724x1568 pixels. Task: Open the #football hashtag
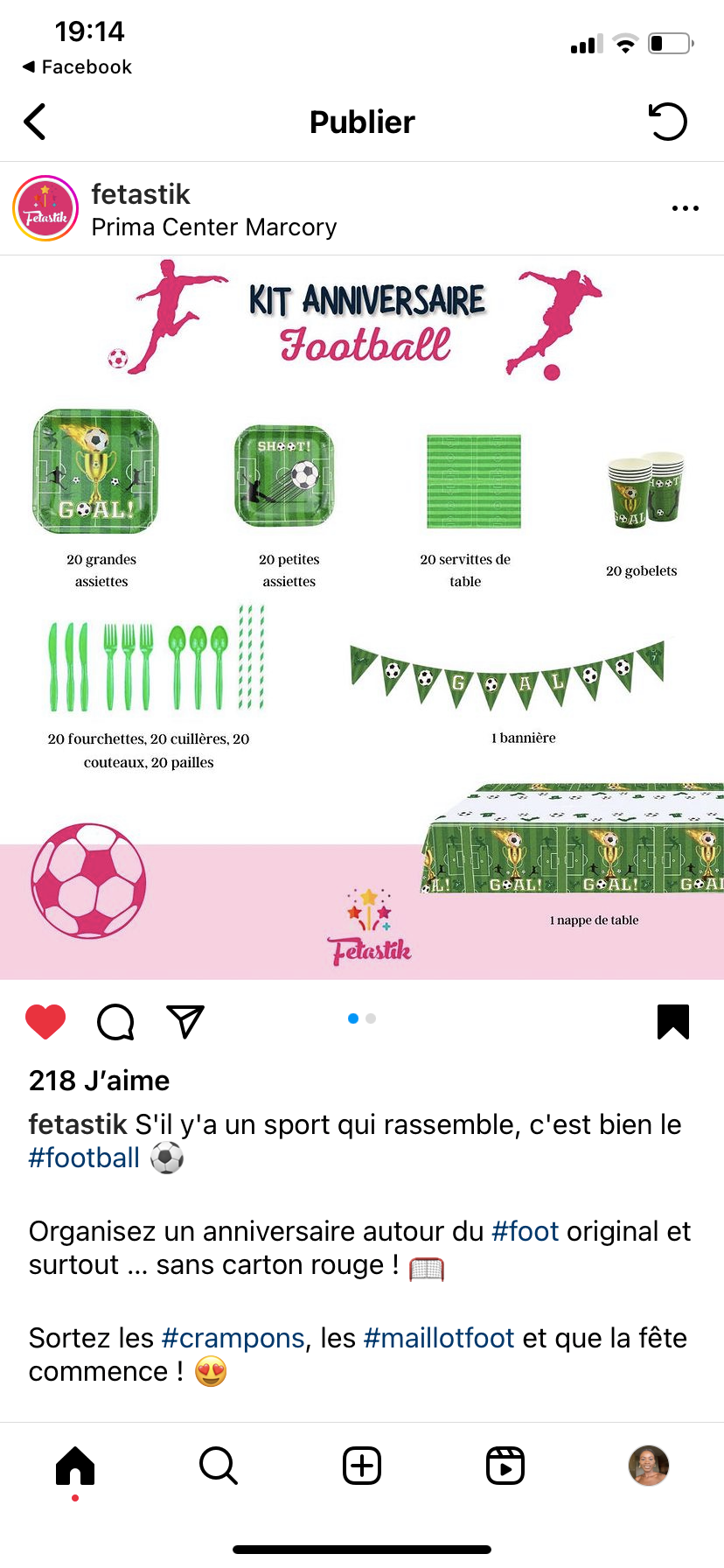[84, 1158]
